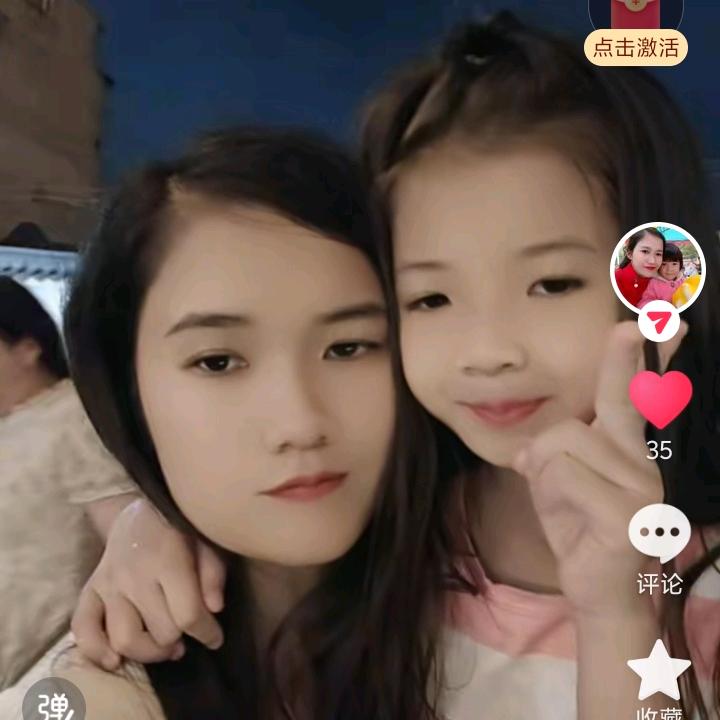Like this video with the heart

660,399
